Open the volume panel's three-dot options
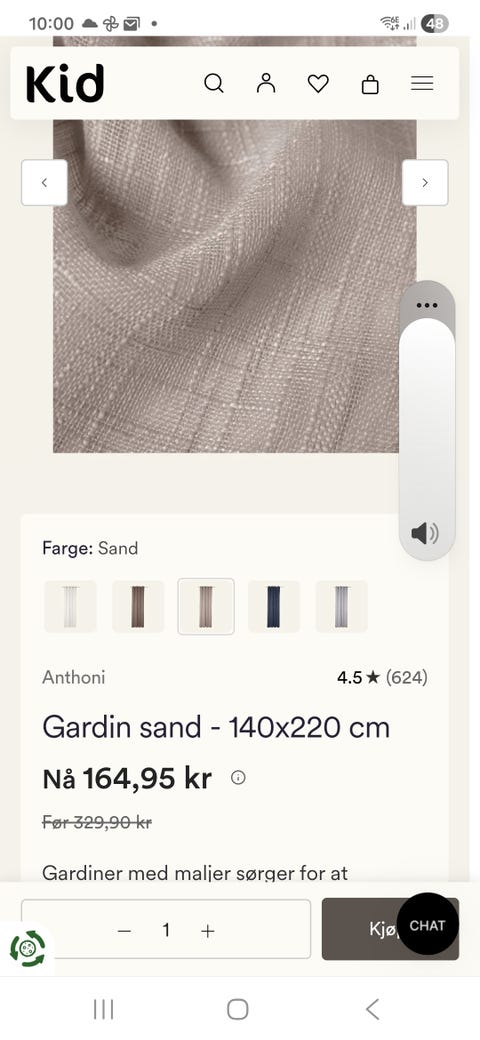This screenshot has width=480, height=1040. coord(427,305)
